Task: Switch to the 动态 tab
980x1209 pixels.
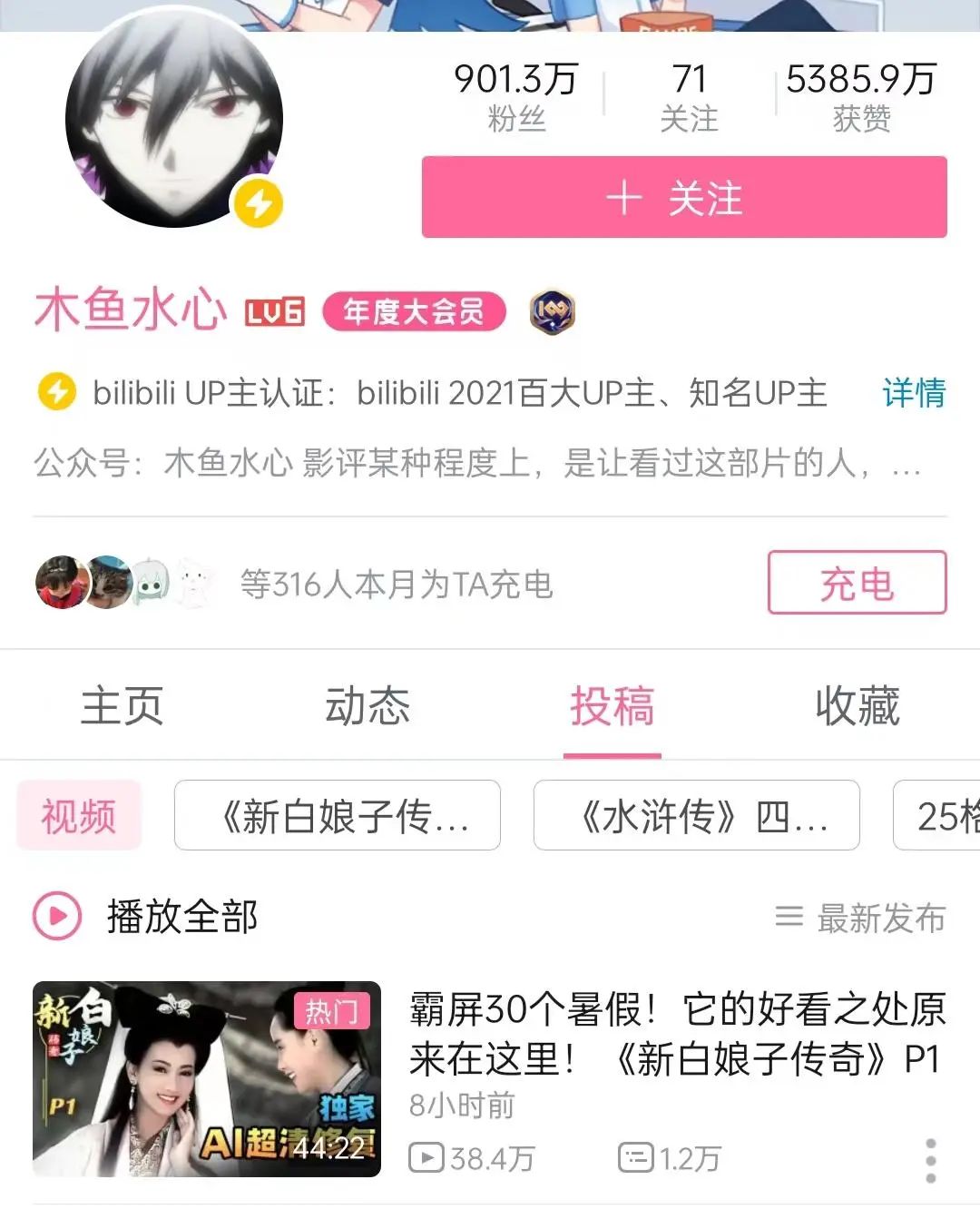Action: click(x=369, y=706)
